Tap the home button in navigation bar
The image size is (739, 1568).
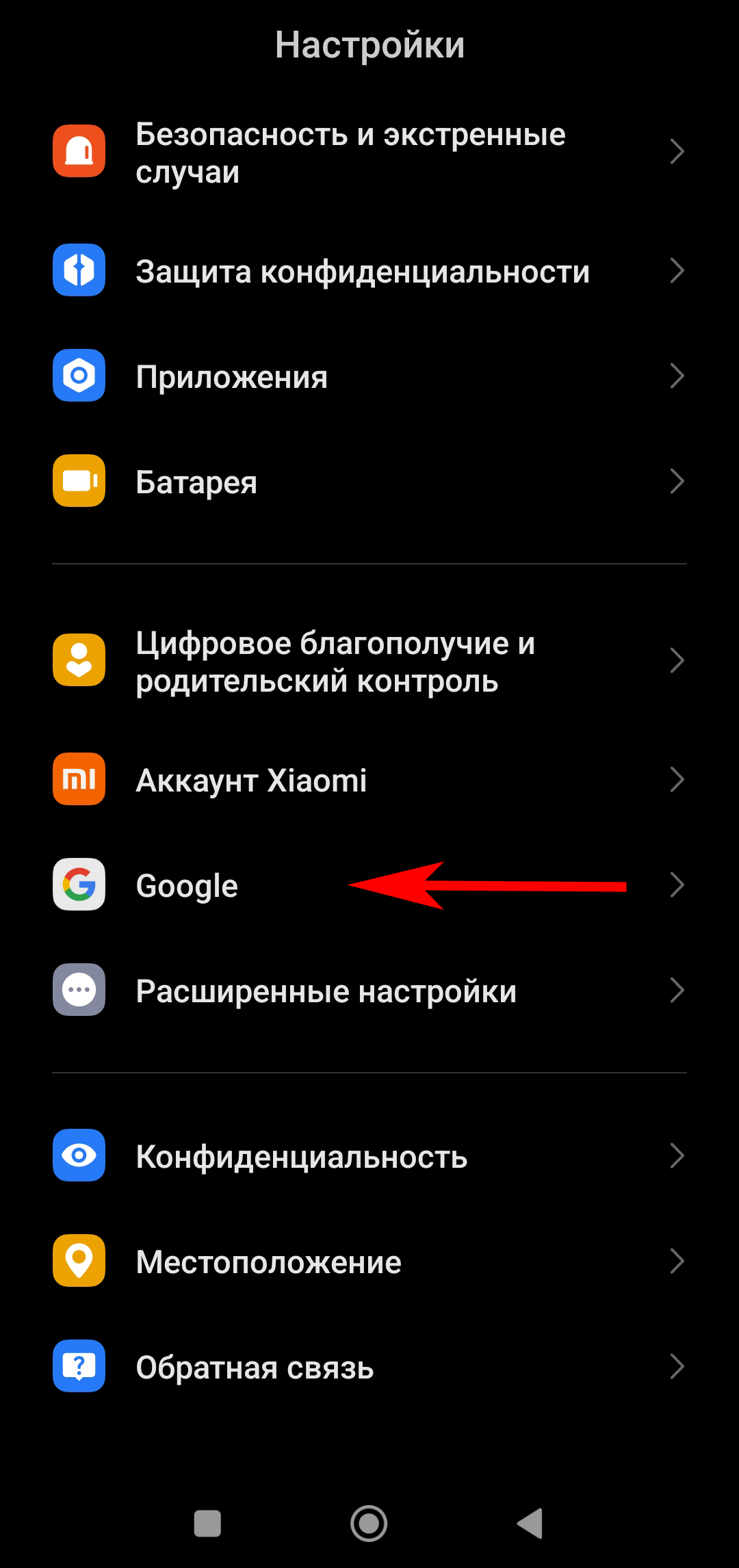pyautogui.click(x=369, y=1524)
